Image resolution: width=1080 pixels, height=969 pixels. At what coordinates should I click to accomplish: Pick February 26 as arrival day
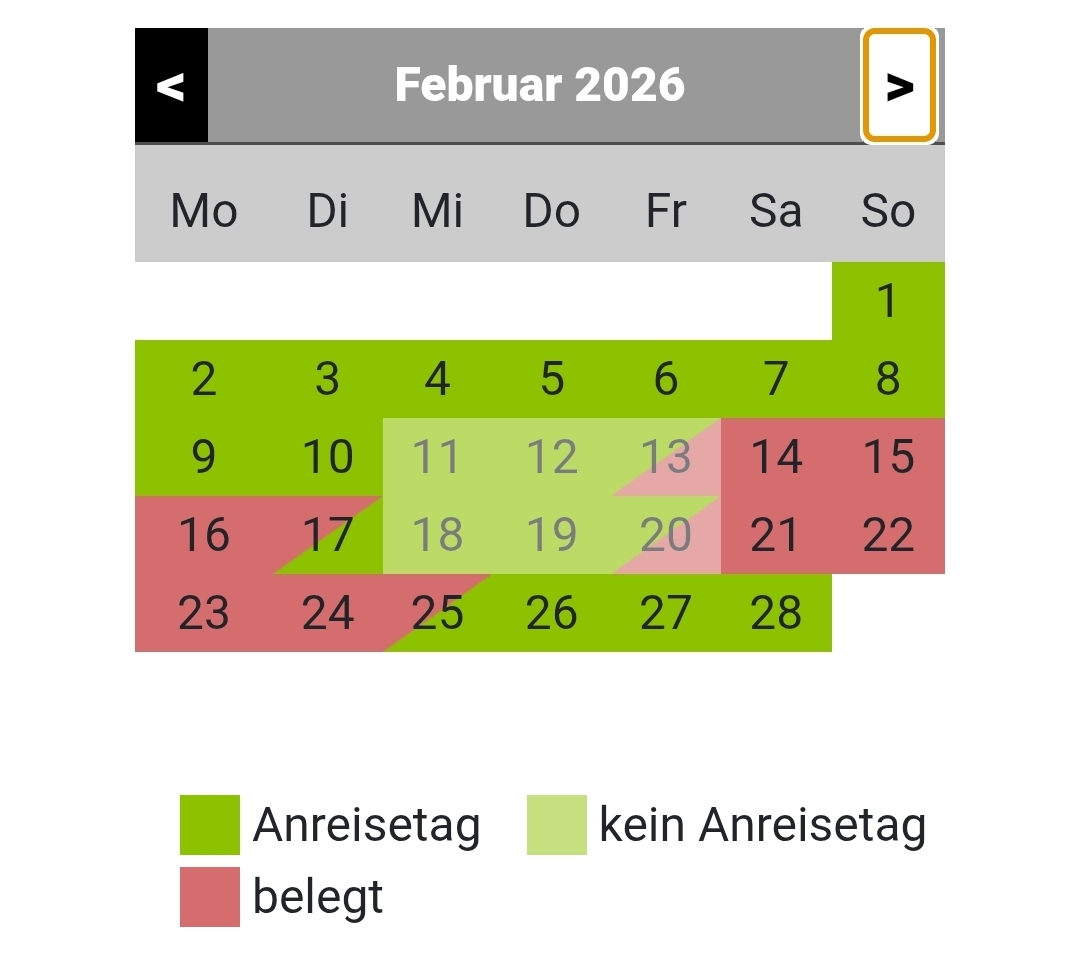(552, 613)
